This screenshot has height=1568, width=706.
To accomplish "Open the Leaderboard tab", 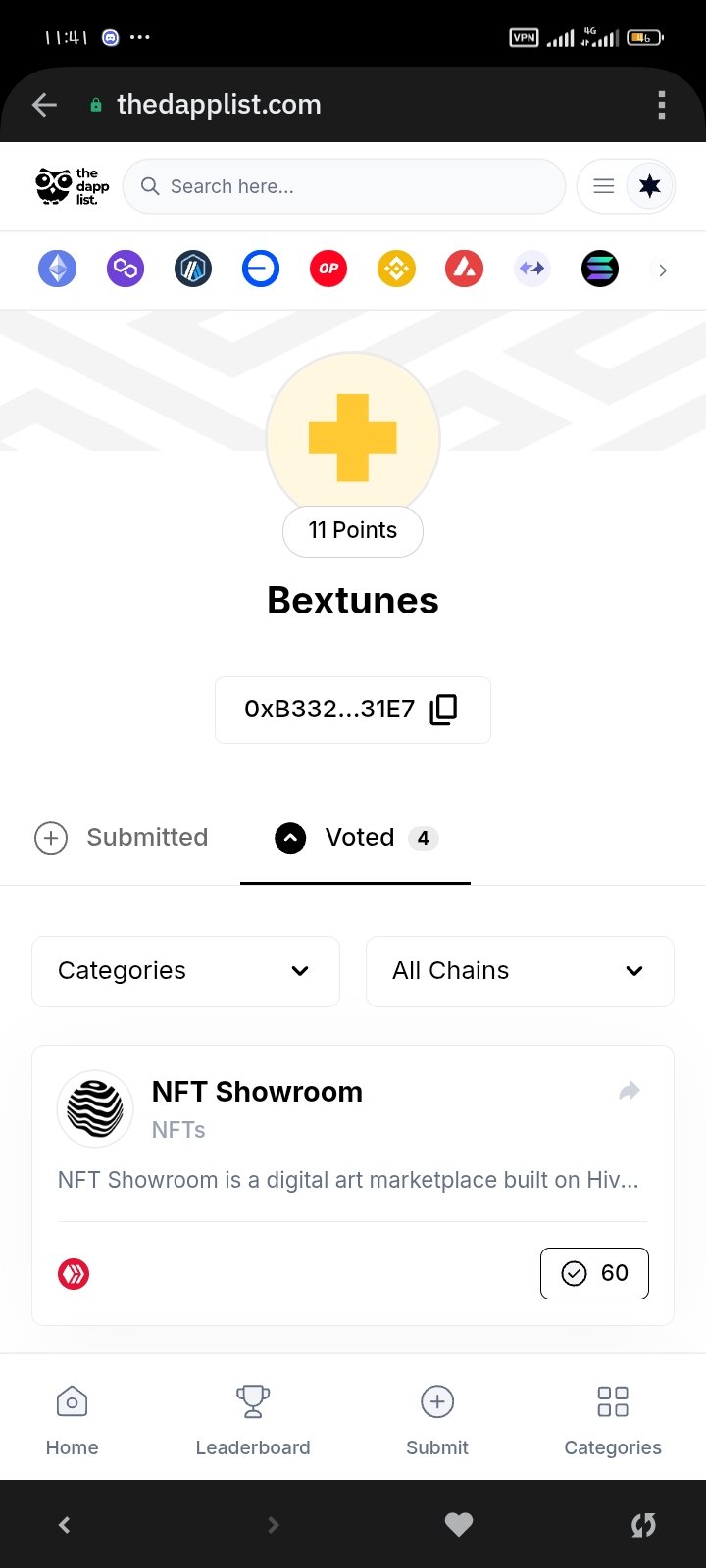I will tap(253, 1419).
